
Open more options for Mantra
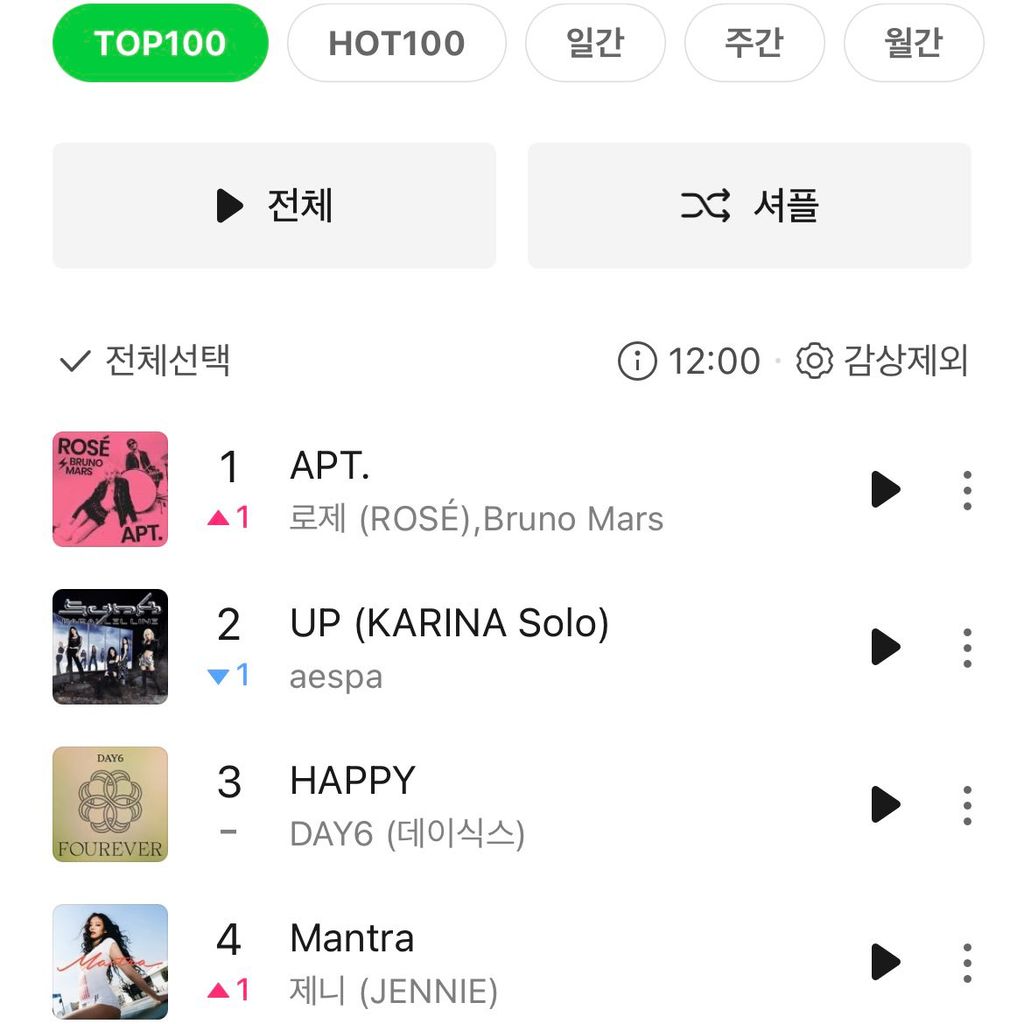coord(966,962)
